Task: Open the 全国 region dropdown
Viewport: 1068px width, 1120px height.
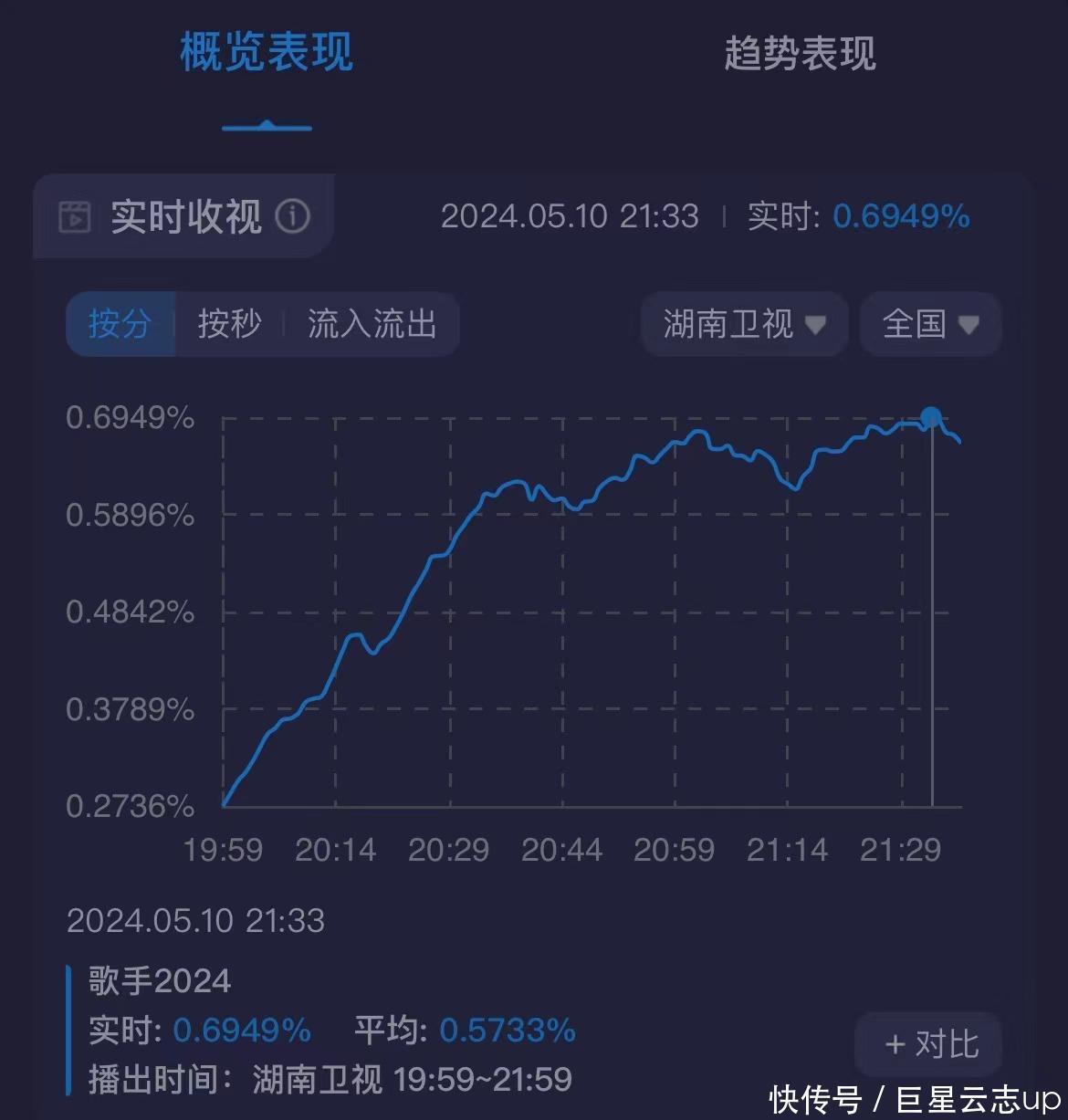Action: point(930,324)
